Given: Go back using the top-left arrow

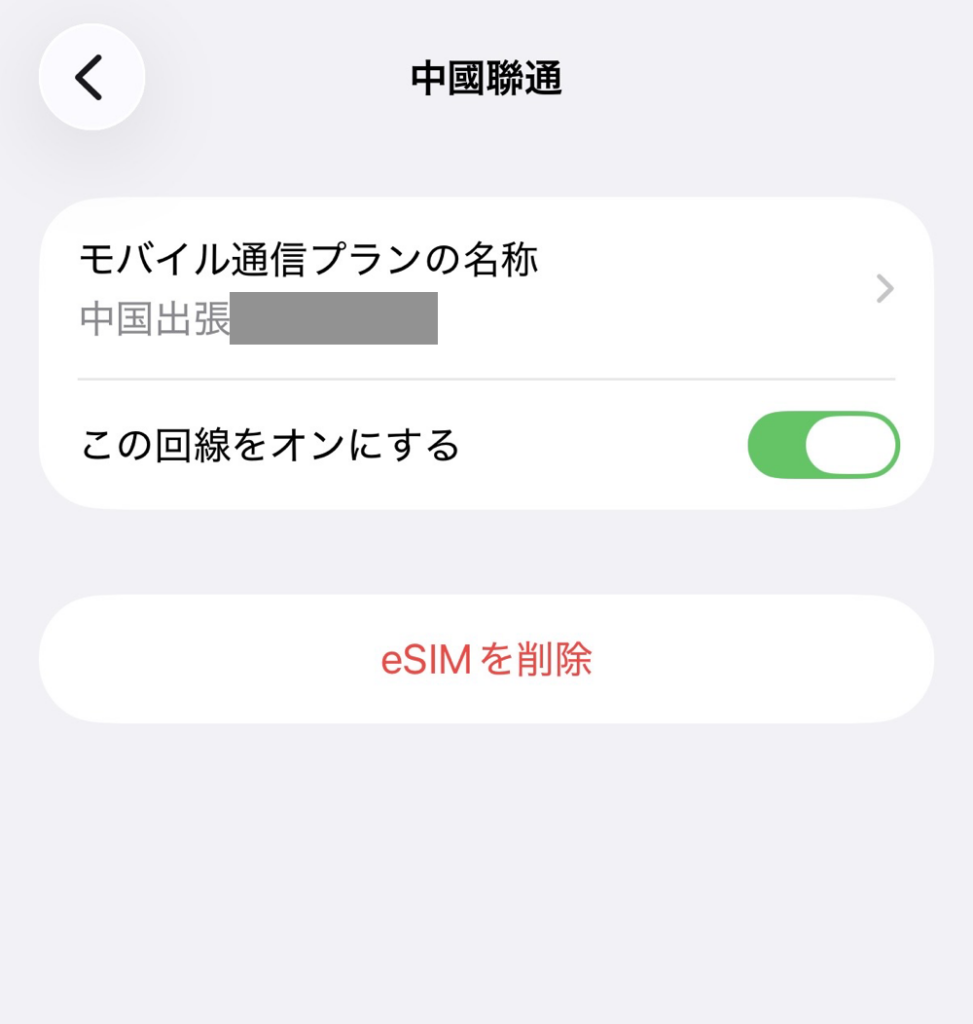Looking at the screenshot, I should click(91, 78).
